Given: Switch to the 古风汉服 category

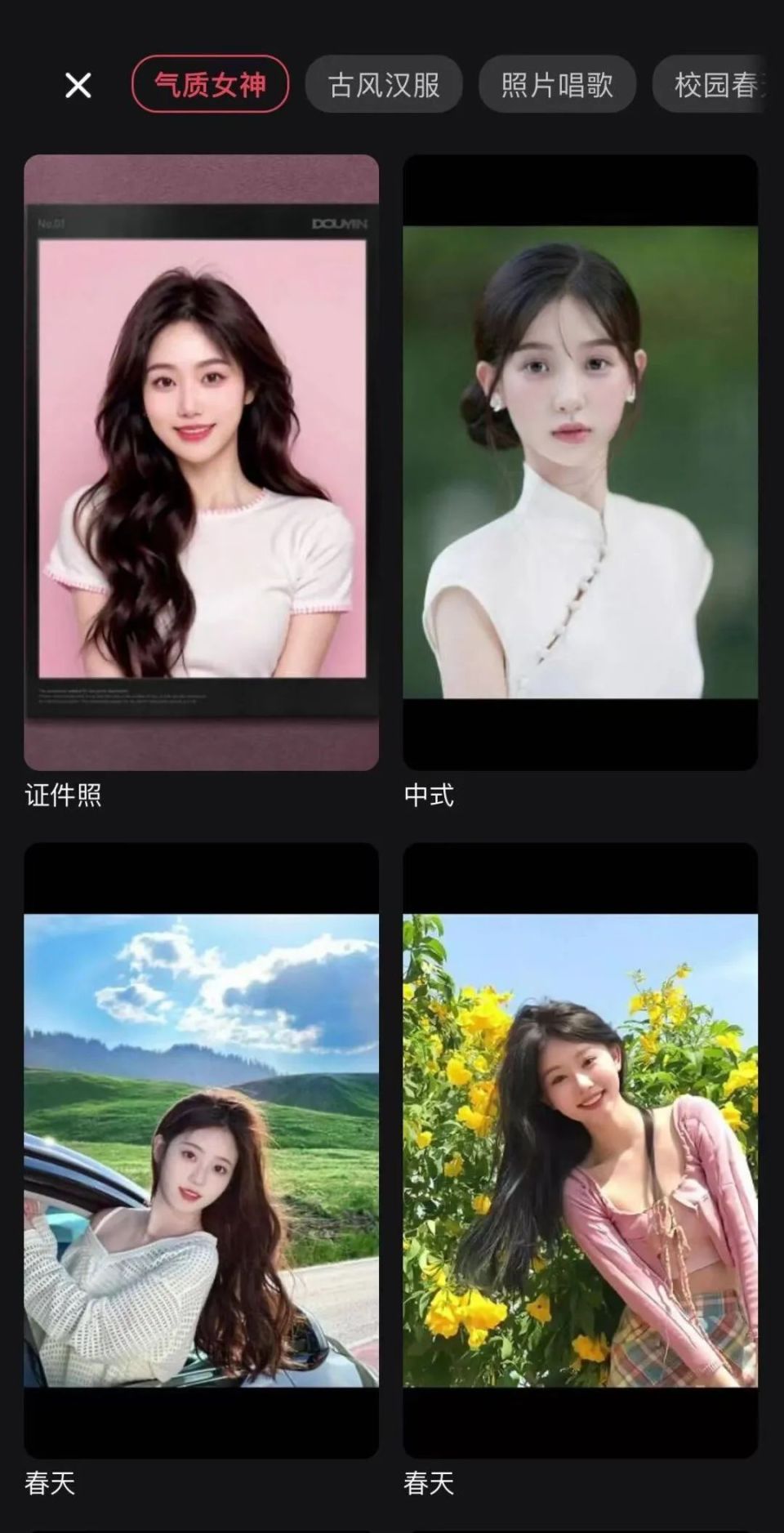Looking at the screenshot, I should [384, 84].
